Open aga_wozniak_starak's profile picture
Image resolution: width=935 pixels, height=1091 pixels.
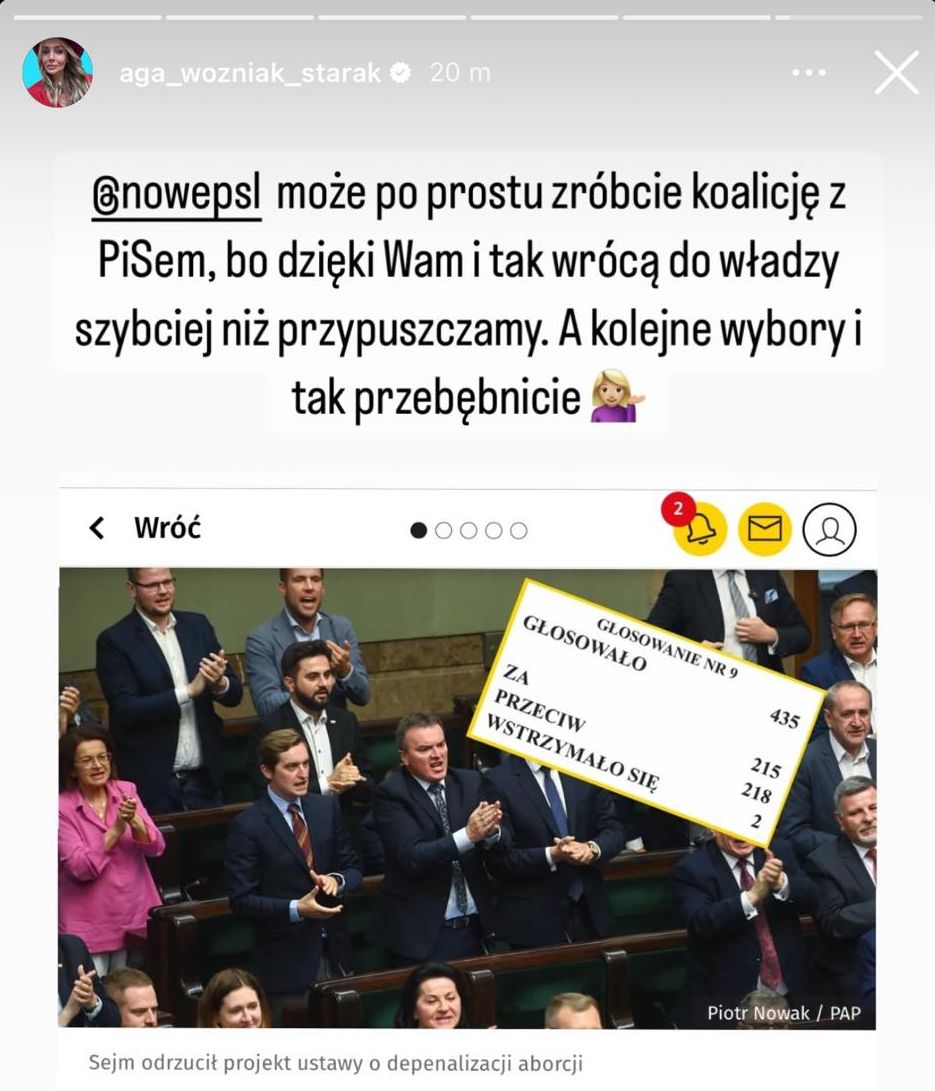57,73
